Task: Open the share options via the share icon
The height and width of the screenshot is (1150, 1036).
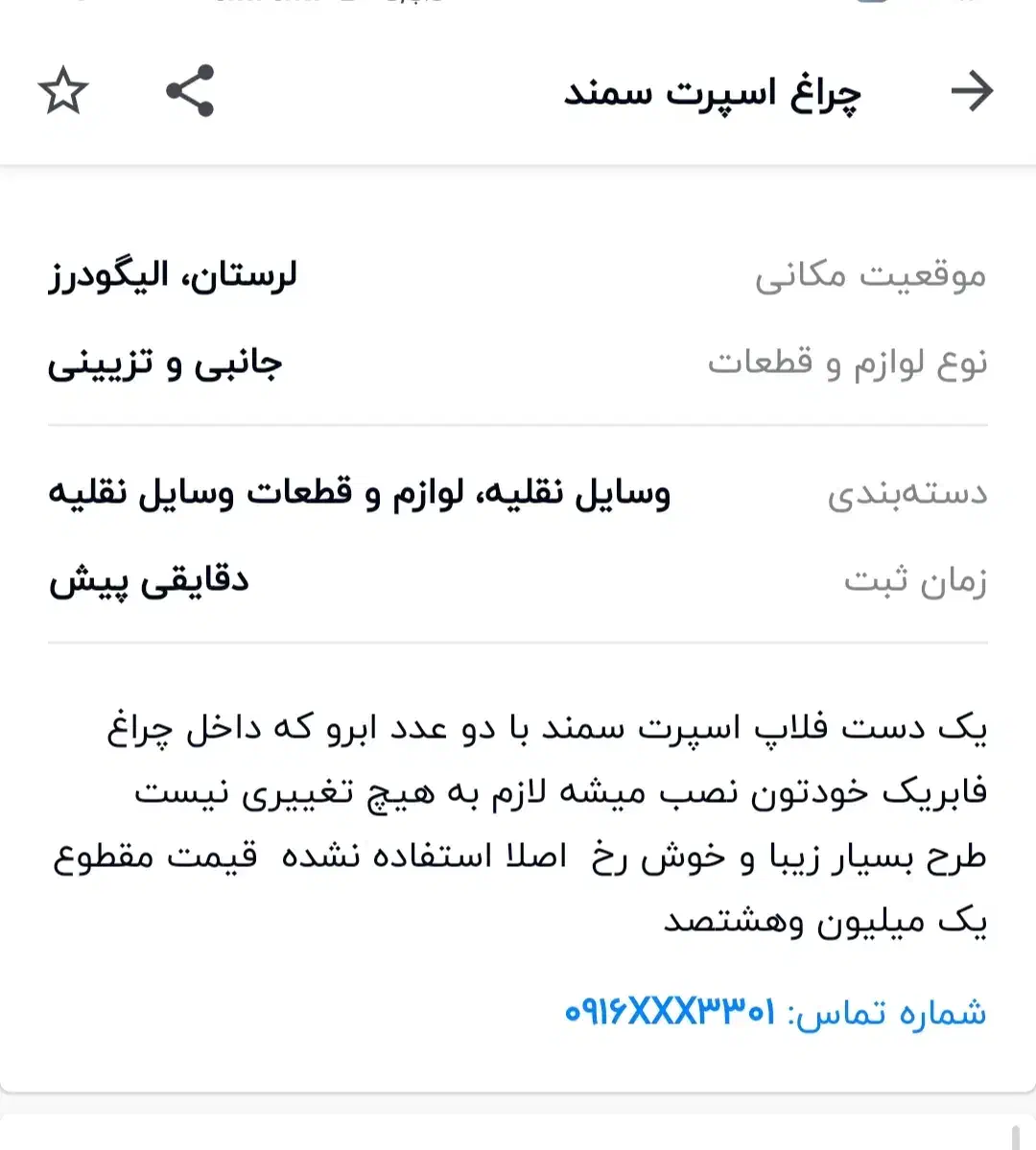Action: coord(189,91)
